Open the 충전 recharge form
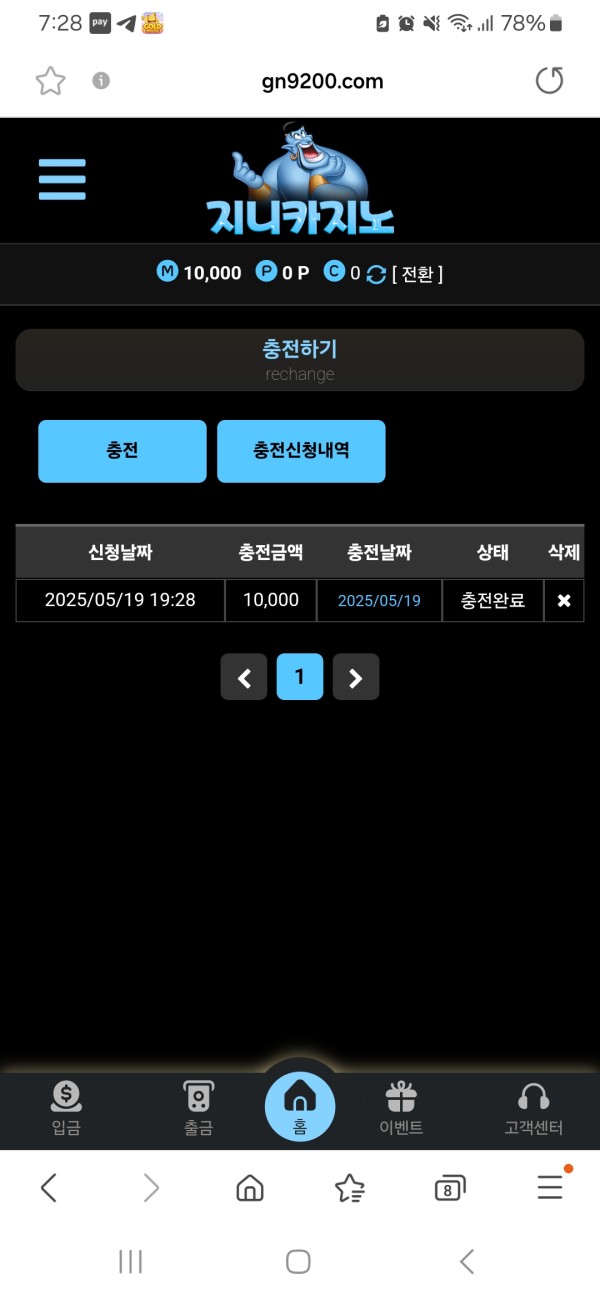The image size is (600, 1300). pyautogui.click(x=122, y=451)
